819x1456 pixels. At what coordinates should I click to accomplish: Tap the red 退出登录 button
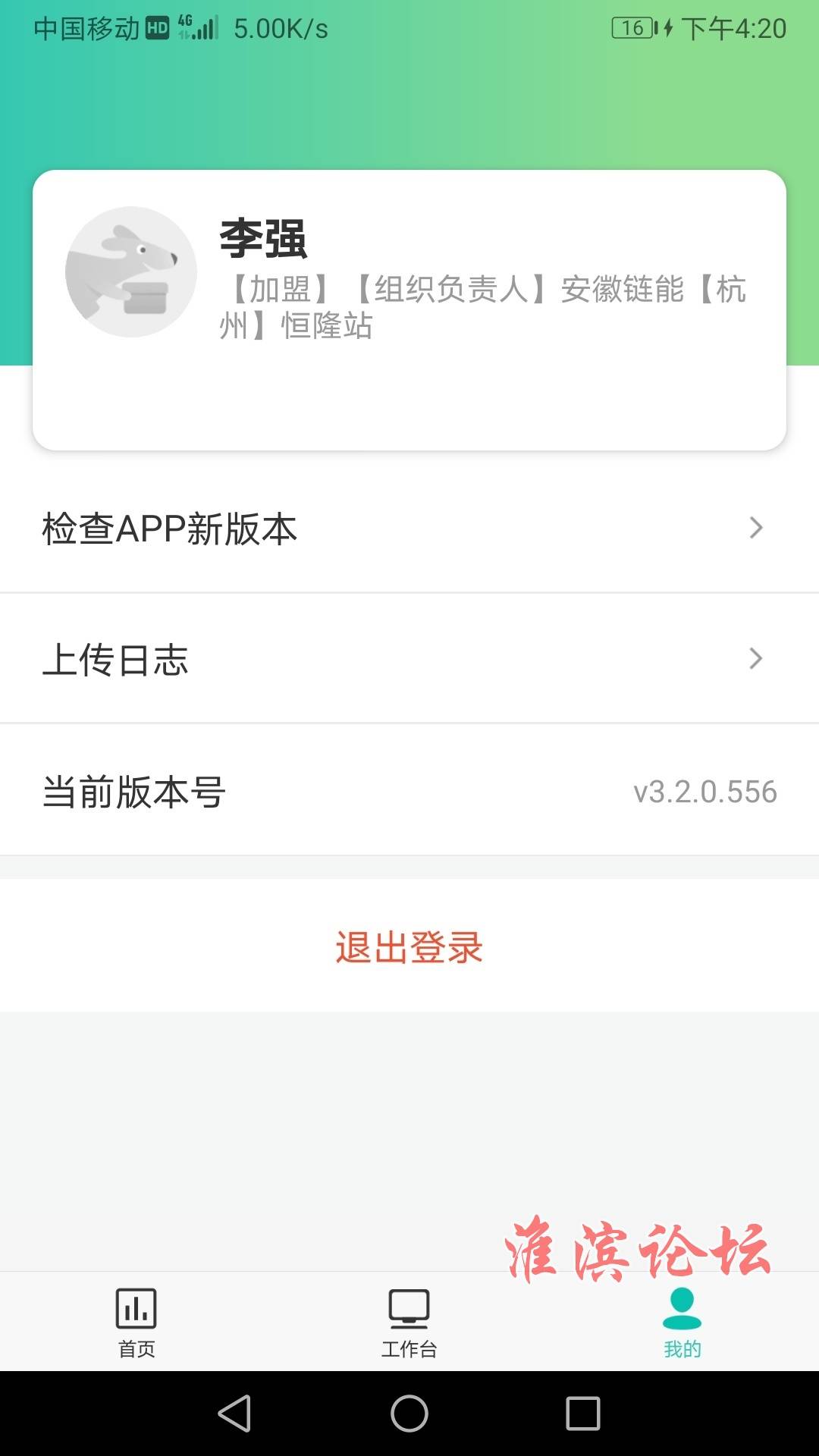409,946
